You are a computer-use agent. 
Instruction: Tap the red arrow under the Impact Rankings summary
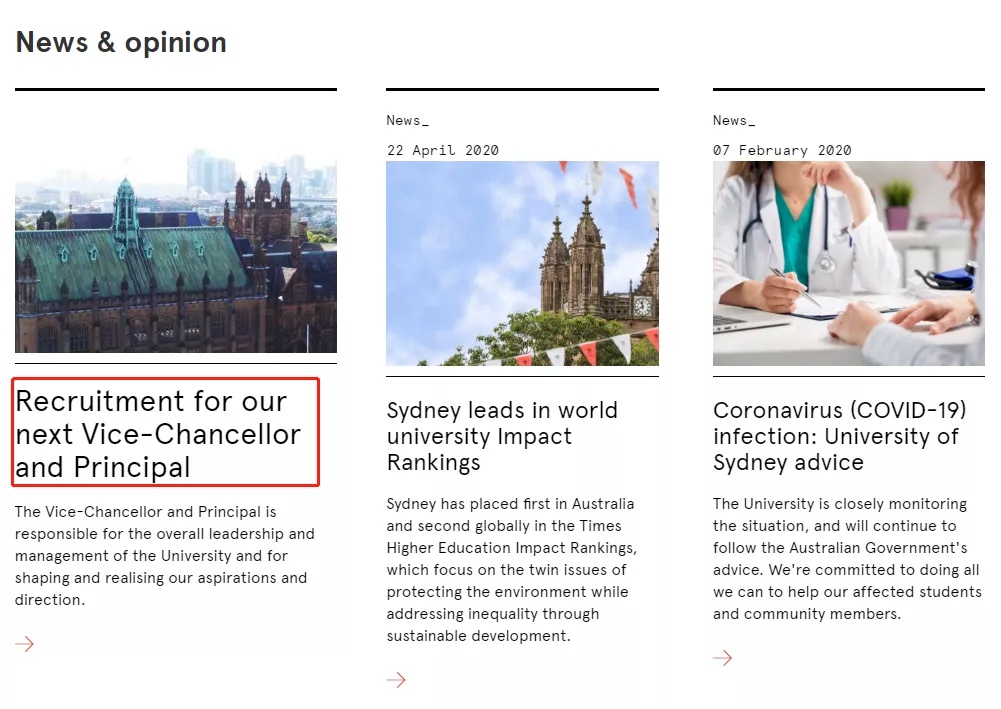point(396,680)
